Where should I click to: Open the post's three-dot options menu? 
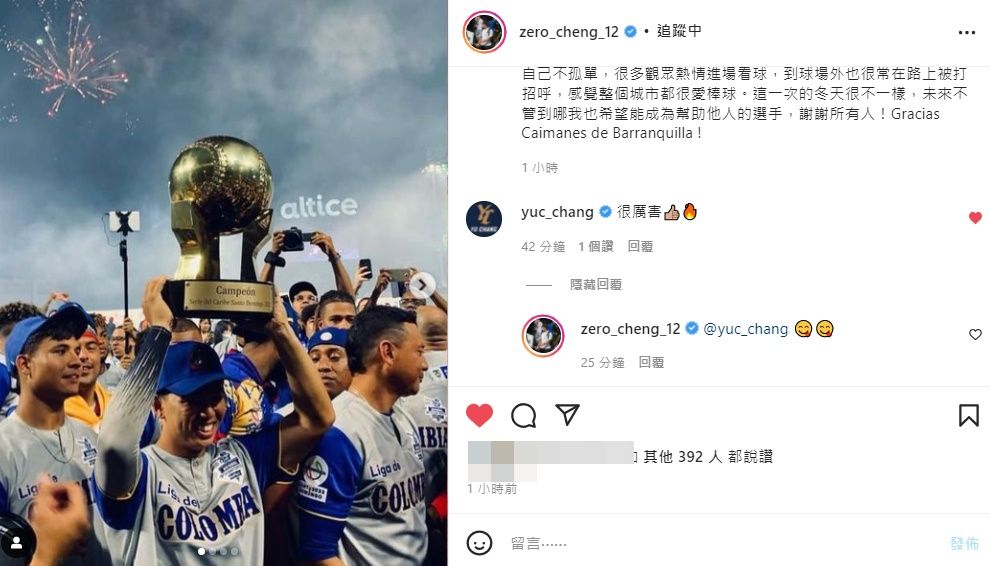[966, 32]
